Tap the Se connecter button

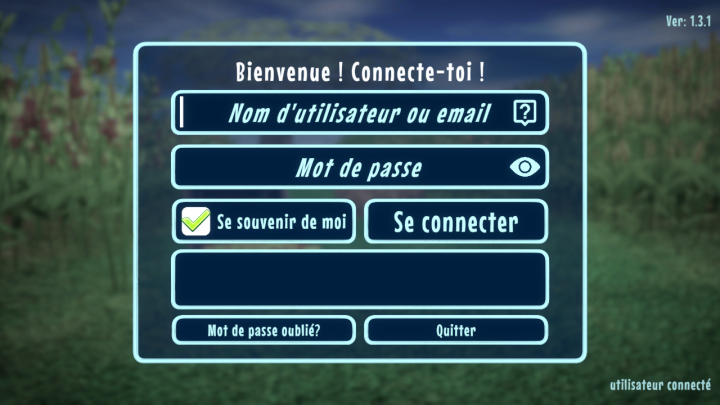coord(456,222)
